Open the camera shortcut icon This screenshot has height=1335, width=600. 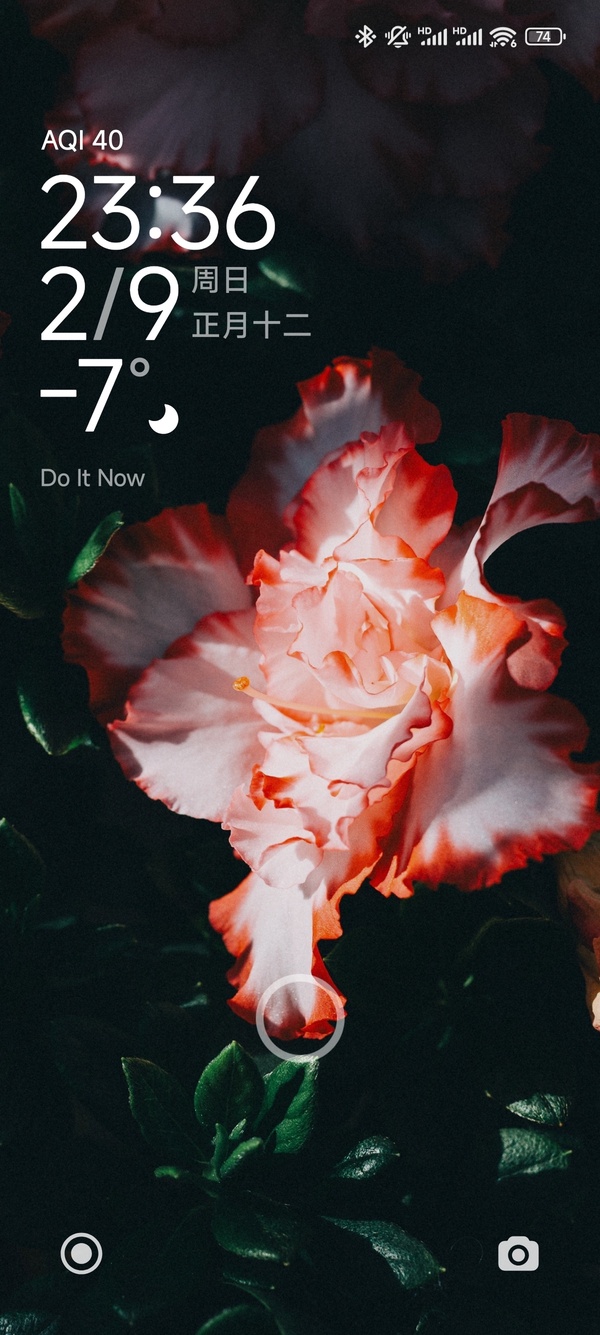point(518,1253)
